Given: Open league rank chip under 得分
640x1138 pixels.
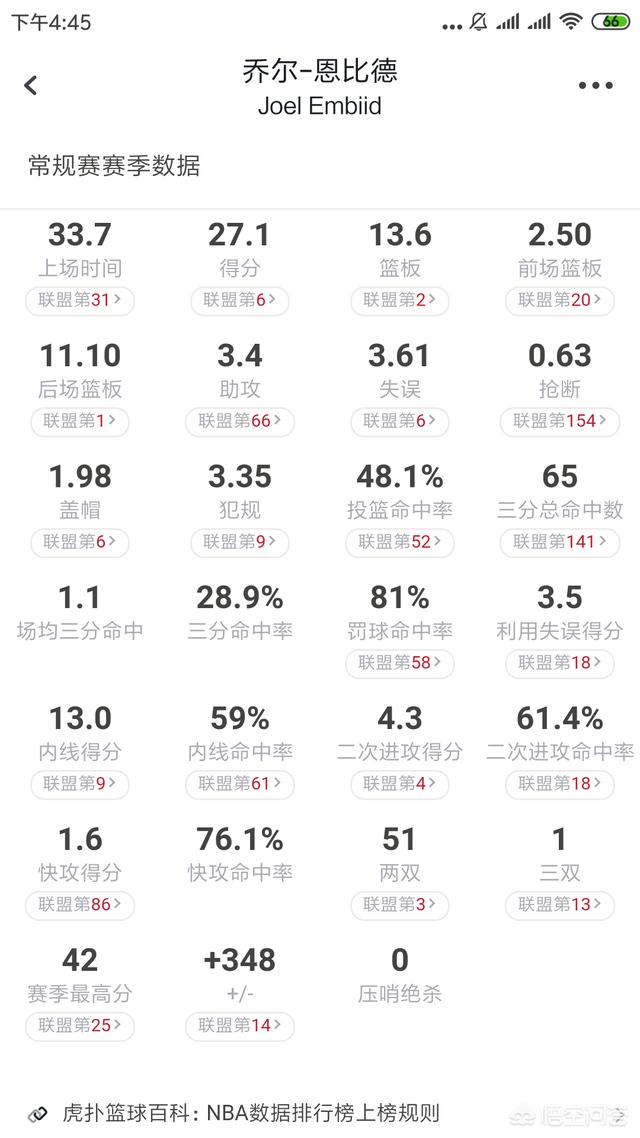Looking at the screenshot, I should pyautogui.click(x=239, y=300).
